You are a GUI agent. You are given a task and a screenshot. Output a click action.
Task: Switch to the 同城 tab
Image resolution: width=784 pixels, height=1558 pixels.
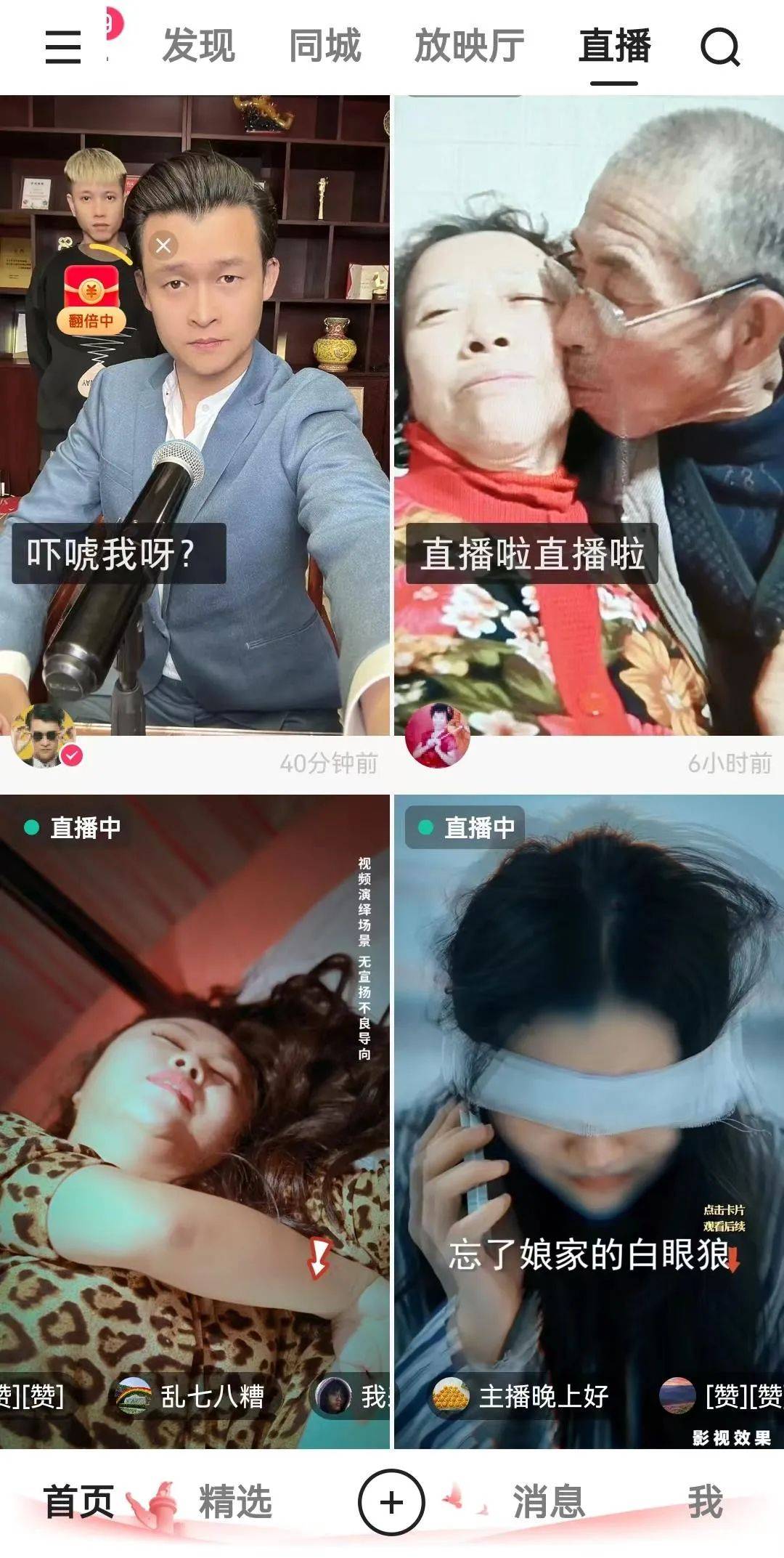(324, 46)
